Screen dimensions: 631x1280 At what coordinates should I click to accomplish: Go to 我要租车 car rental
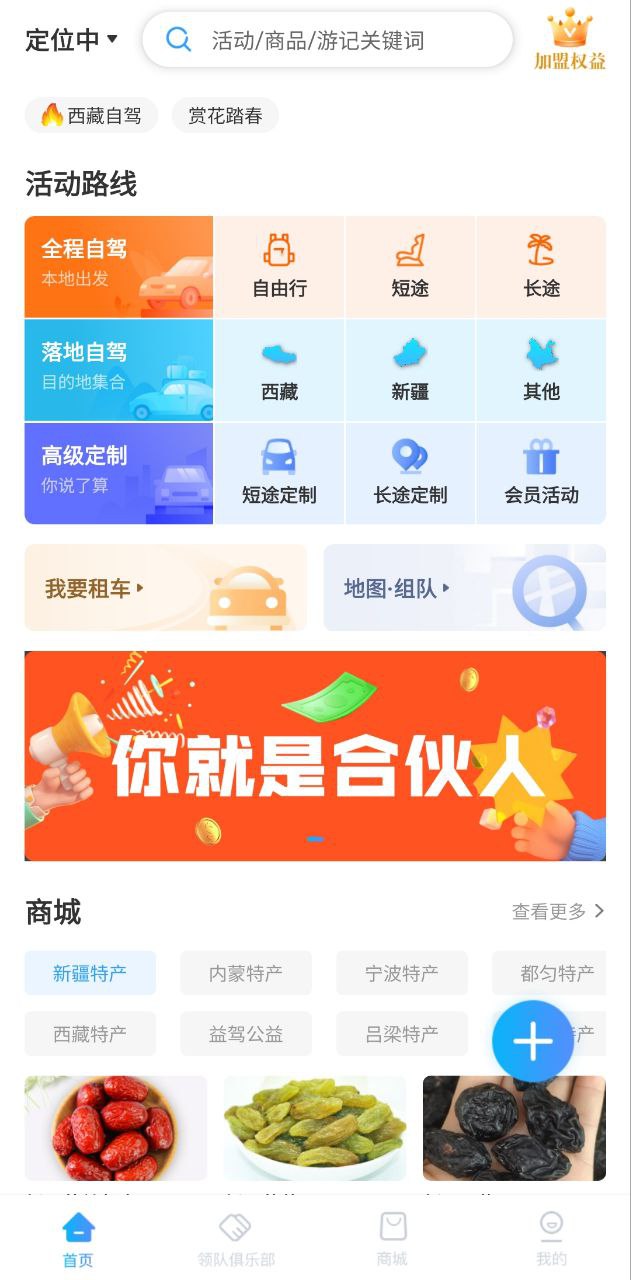click(x=165, y=588)
